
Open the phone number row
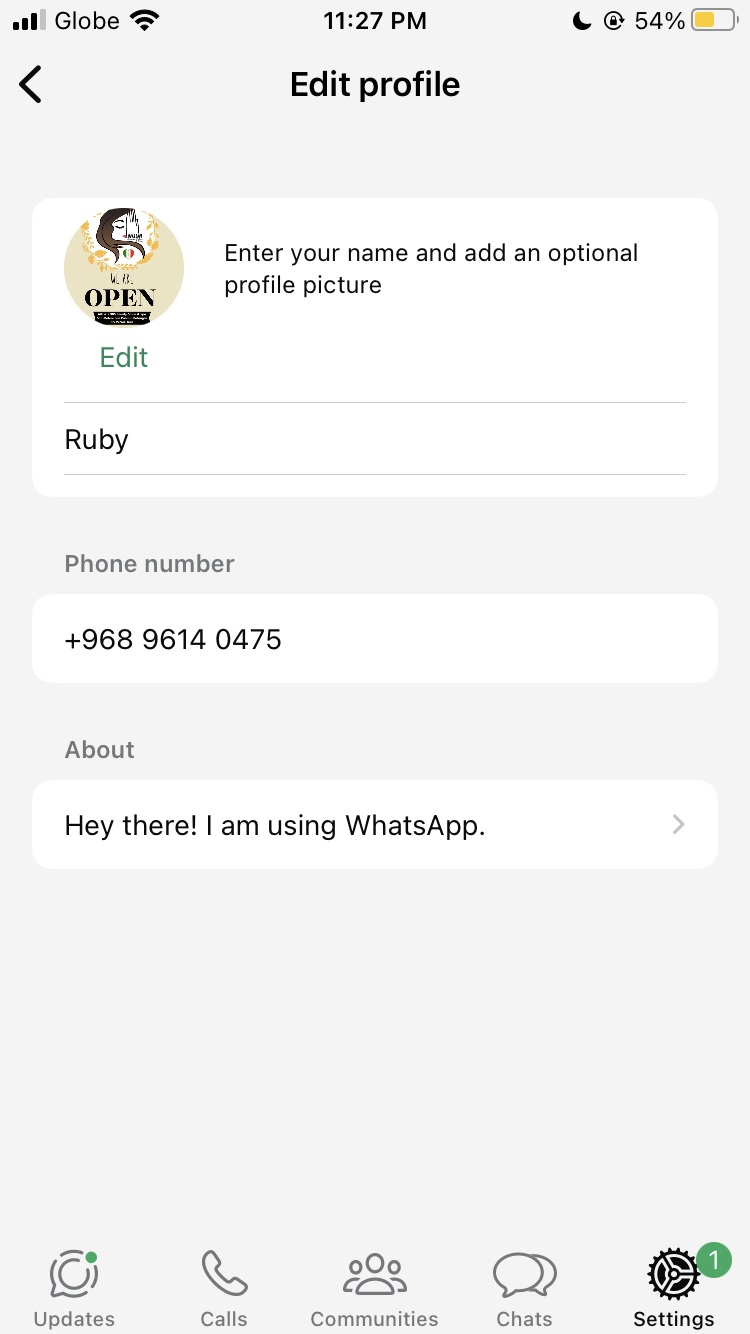pyautogui.click(x=375, y=639)
